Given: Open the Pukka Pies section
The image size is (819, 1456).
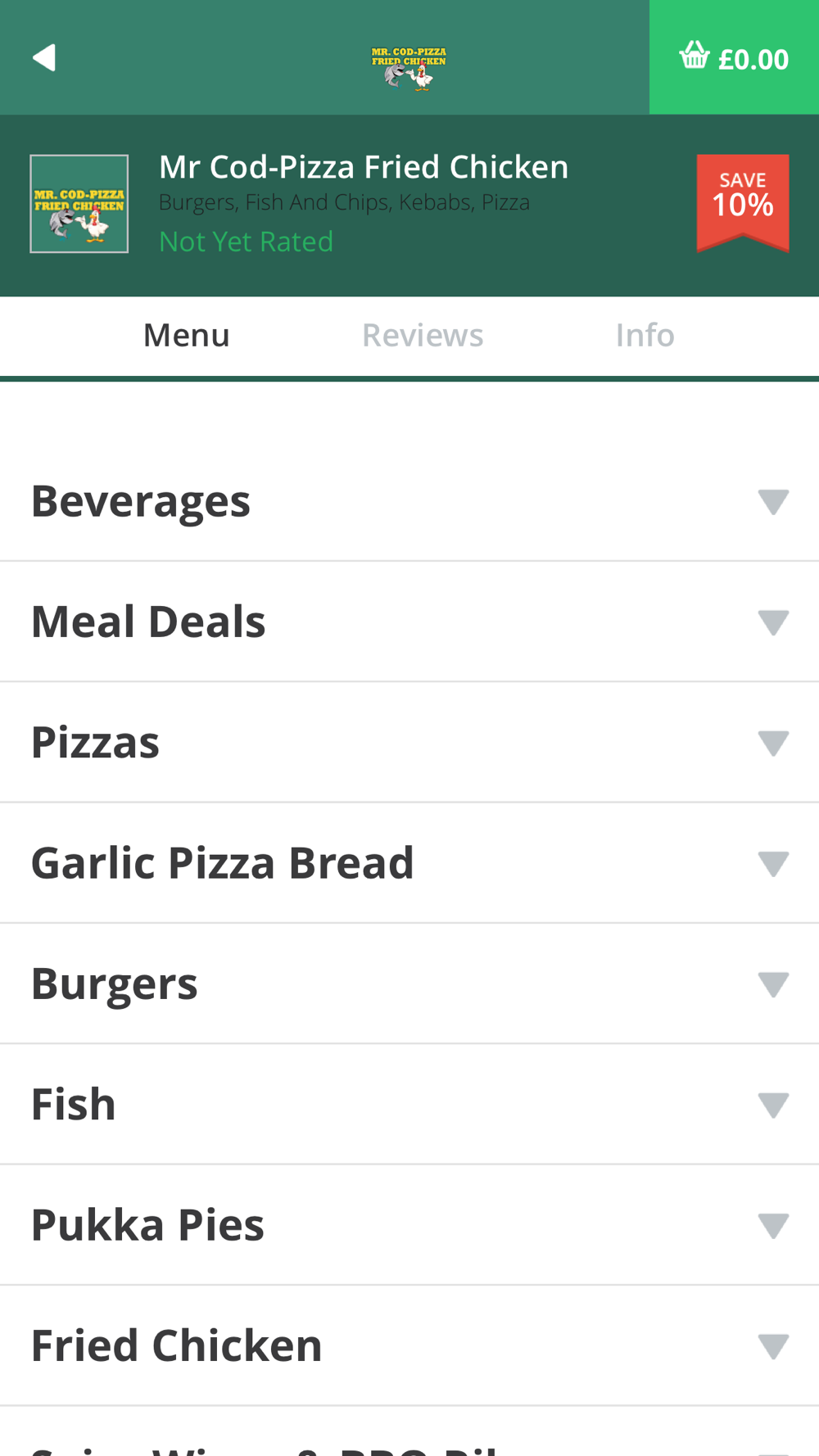Looking at the screenshot, I should (409, 1225).
